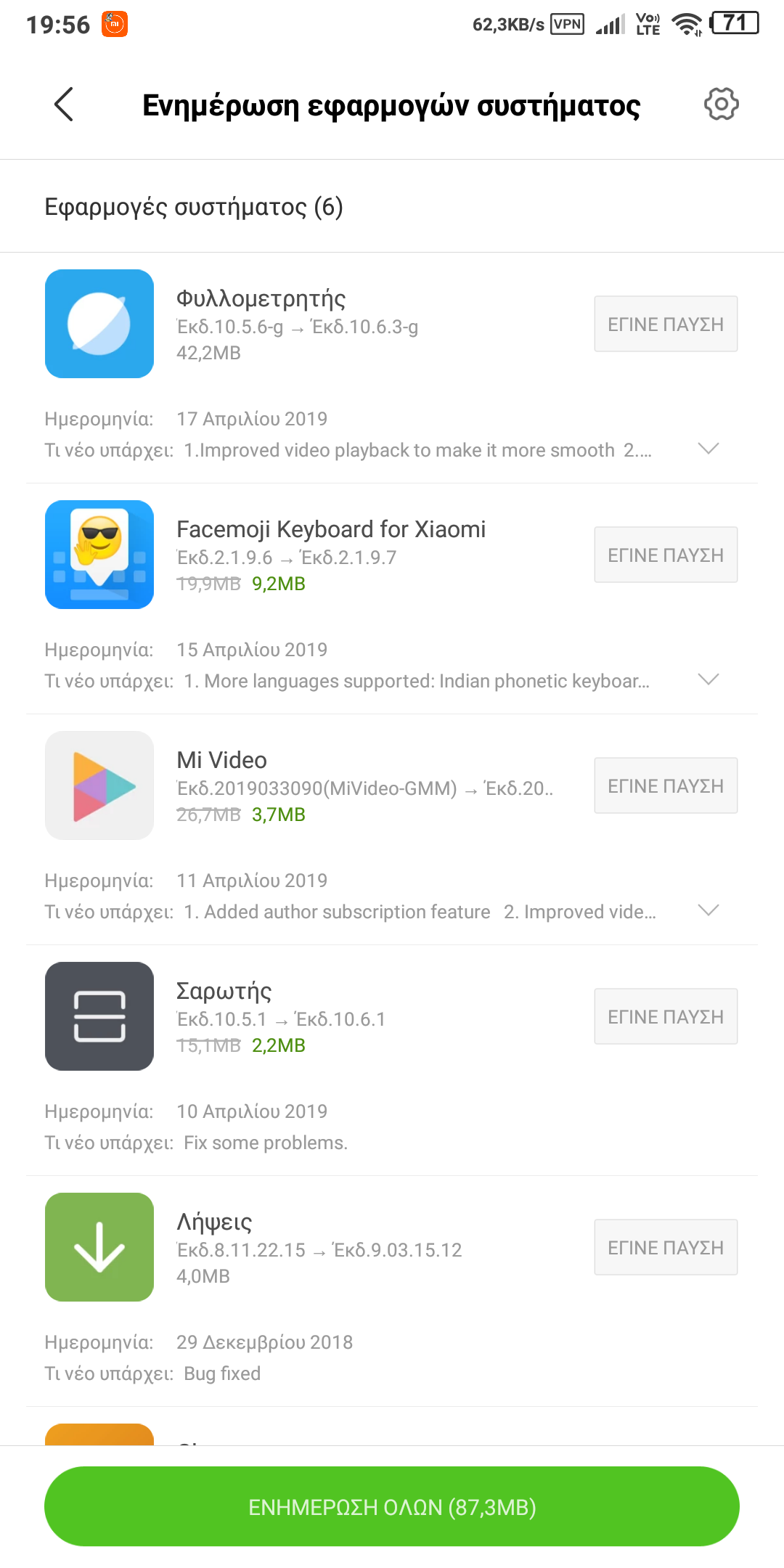The image size is (784, 1568).
Task: Update all apps with ΕΝΗΜΕΡΩΣΗ ΟΛΩΝ
Action: click(x=392, y=1507)
